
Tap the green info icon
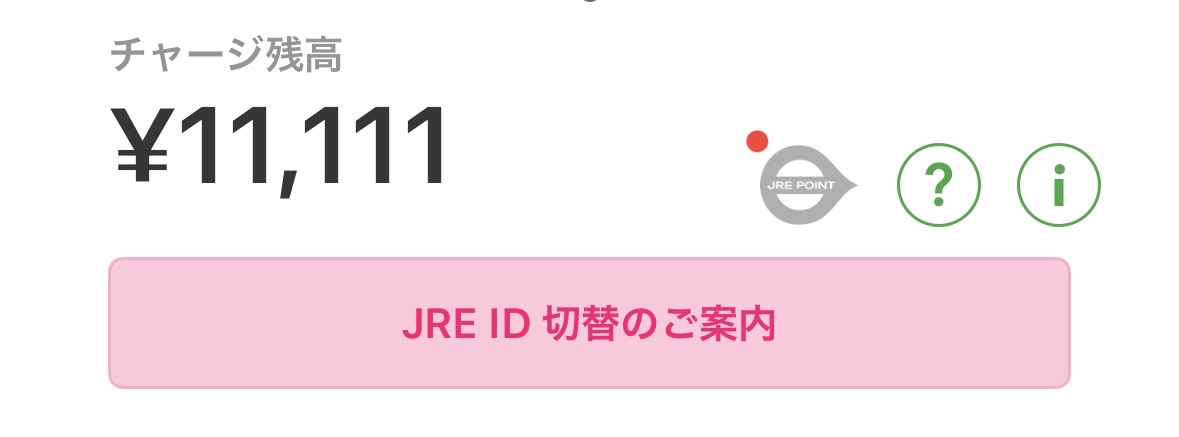coord(1058,186)
